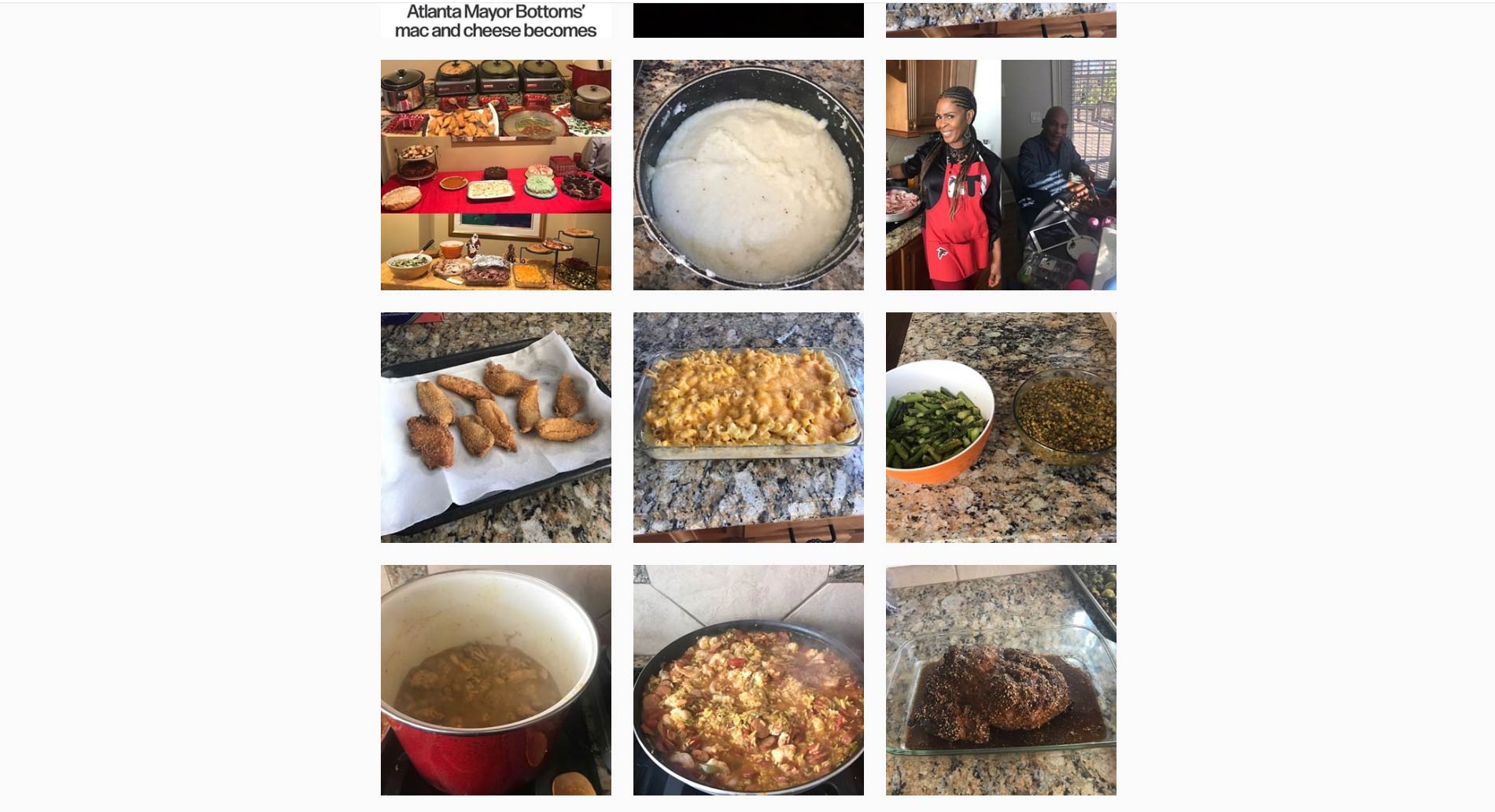Open the roasted meat in glass dish photo

[x=1001, y=680]
